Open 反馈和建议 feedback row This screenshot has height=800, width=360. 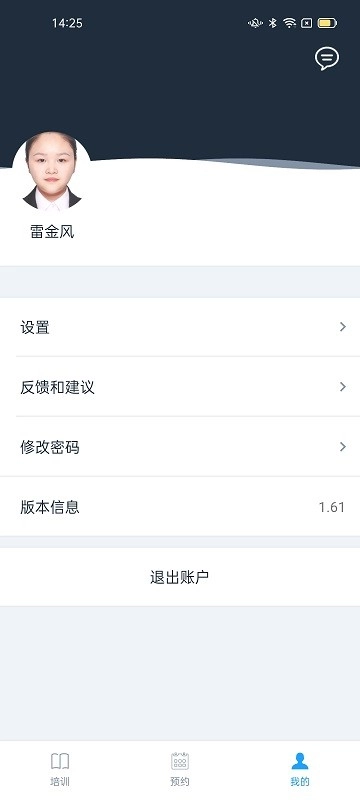pyautogui.click(x=180, y=387)
